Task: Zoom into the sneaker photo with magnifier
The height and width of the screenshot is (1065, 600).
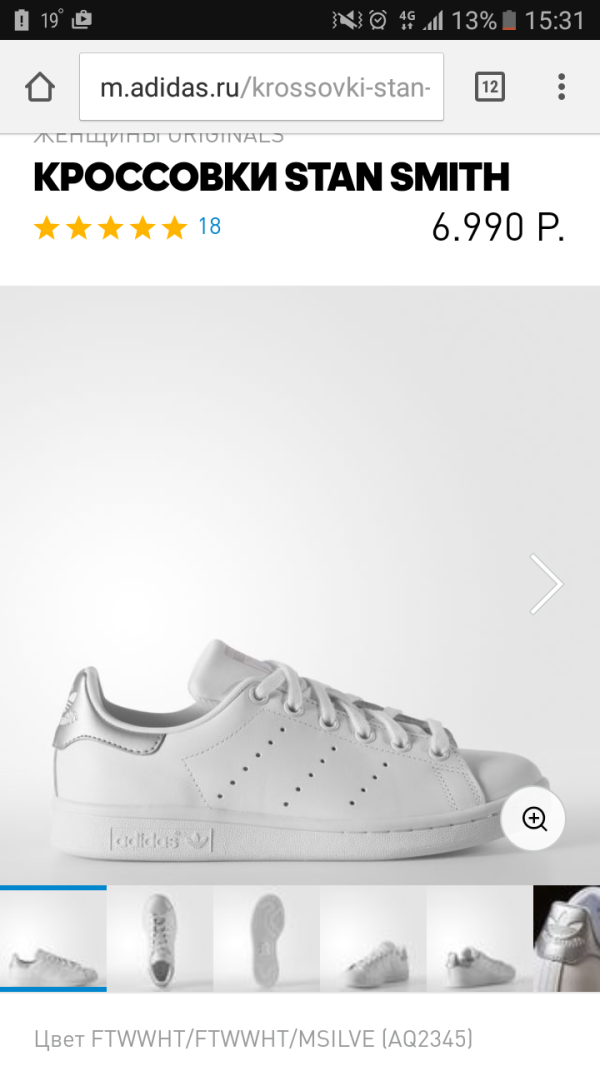Action: [535, 820]
